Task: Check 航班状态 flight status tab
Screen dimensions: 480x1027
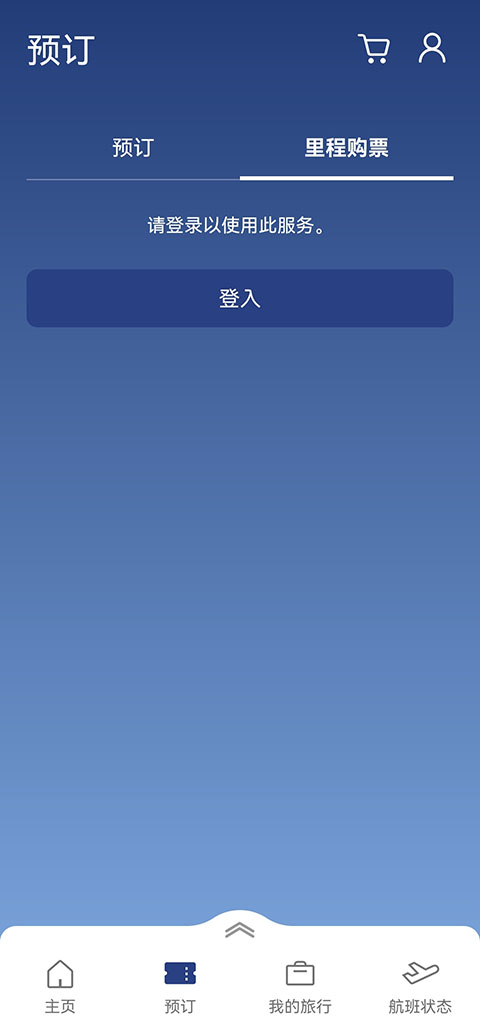Action: [420, 987]
